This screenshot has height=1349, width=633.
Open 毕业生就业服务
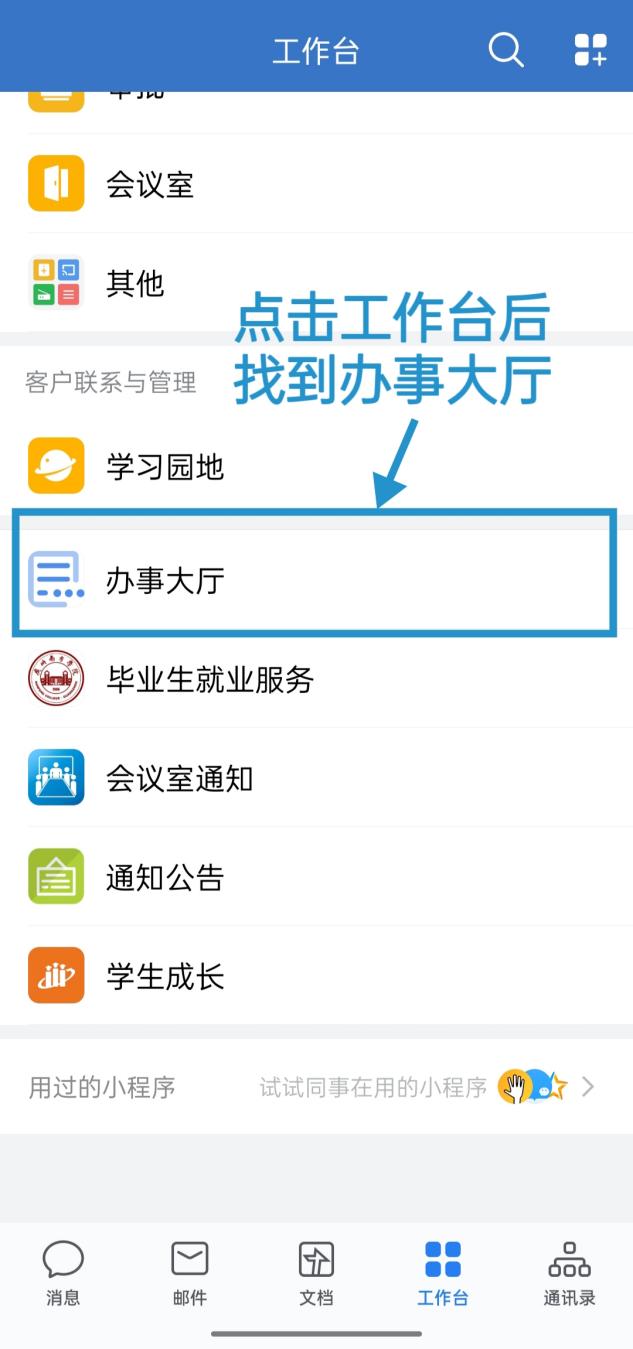(x=210, y=679)
